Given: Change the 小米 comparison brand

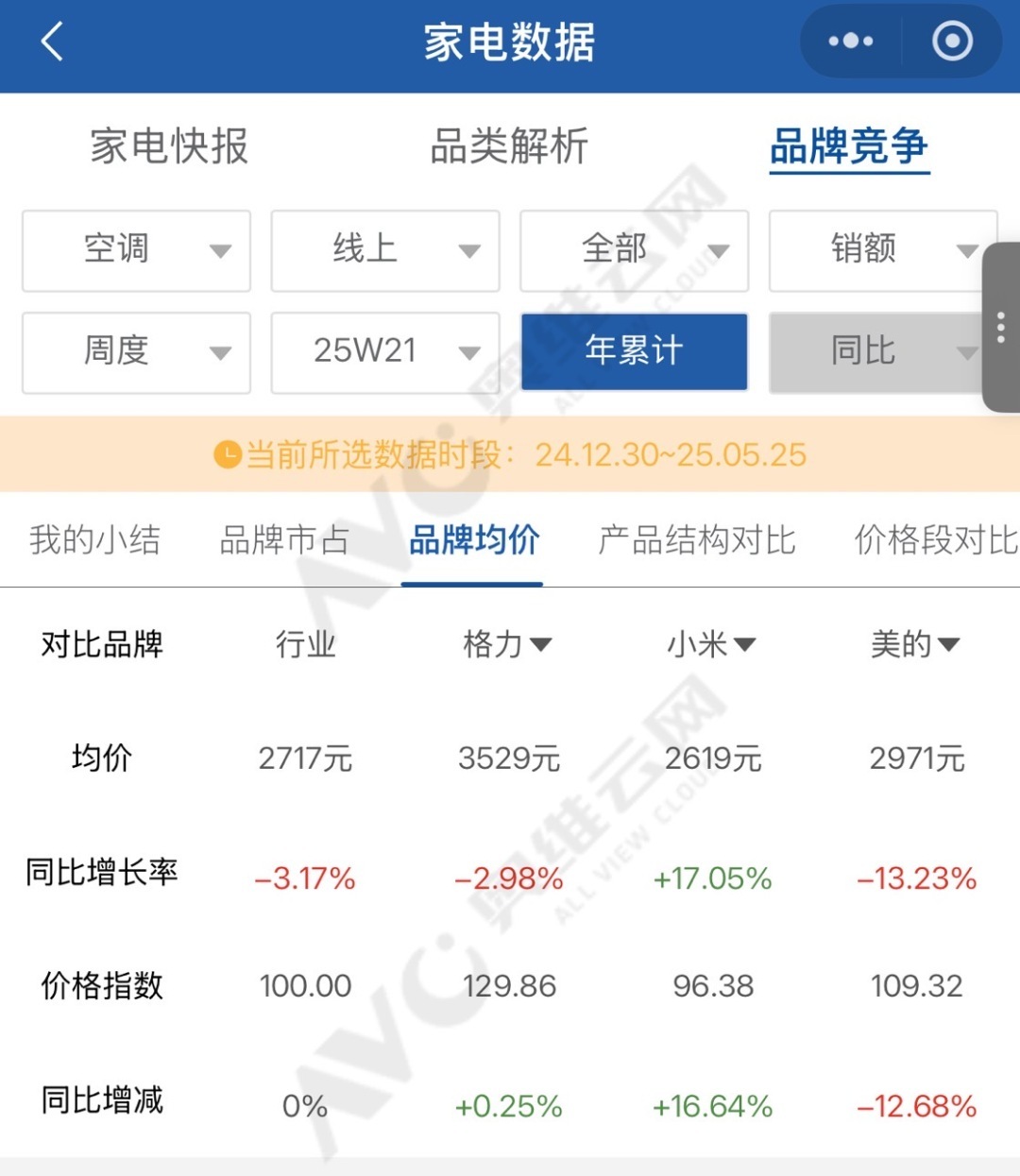Looking at the screenshot, I should 711,644.
